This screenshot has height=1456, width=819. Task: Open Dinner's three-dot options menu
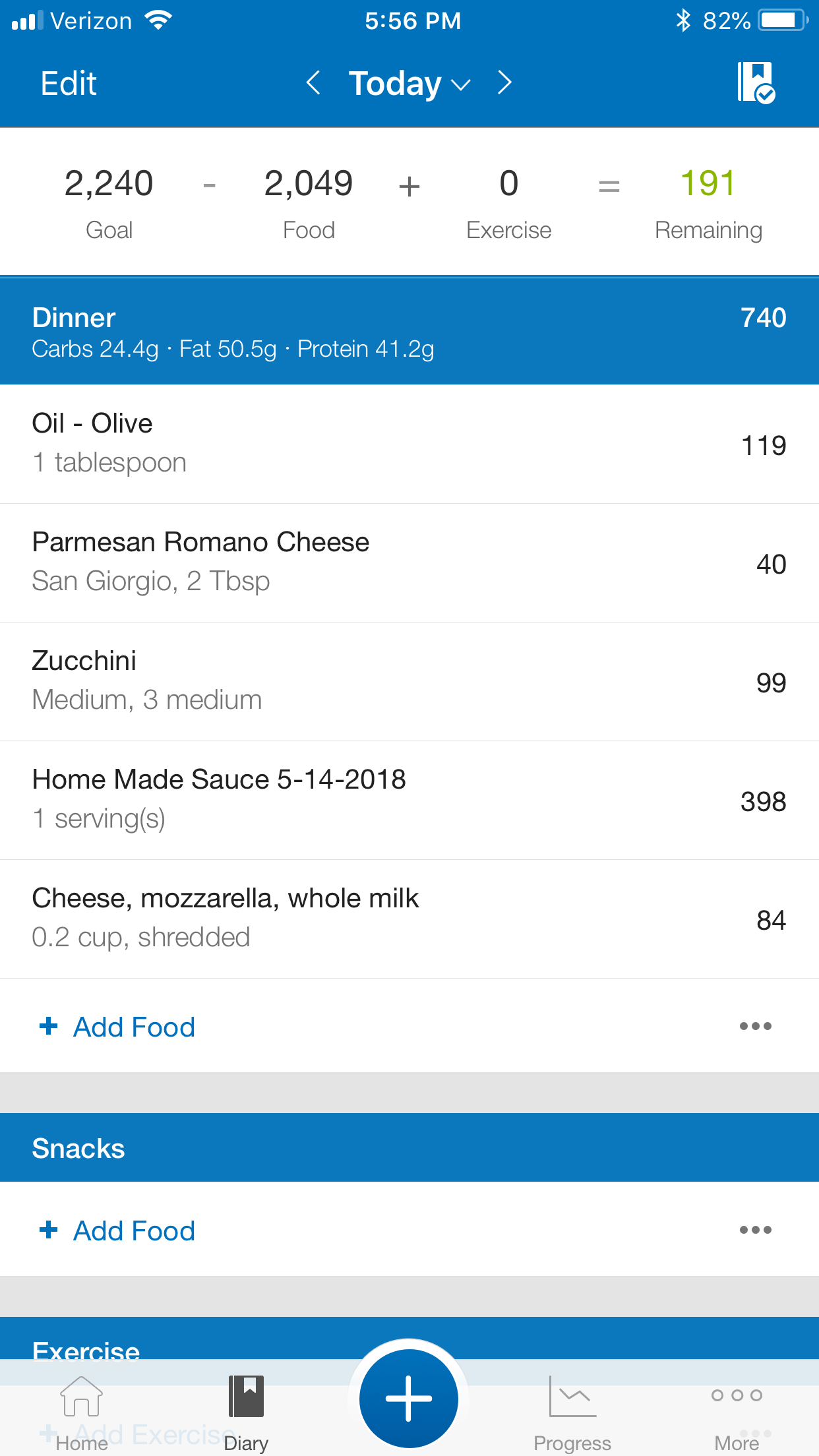pyautogui.click(x=755, y=1026)
